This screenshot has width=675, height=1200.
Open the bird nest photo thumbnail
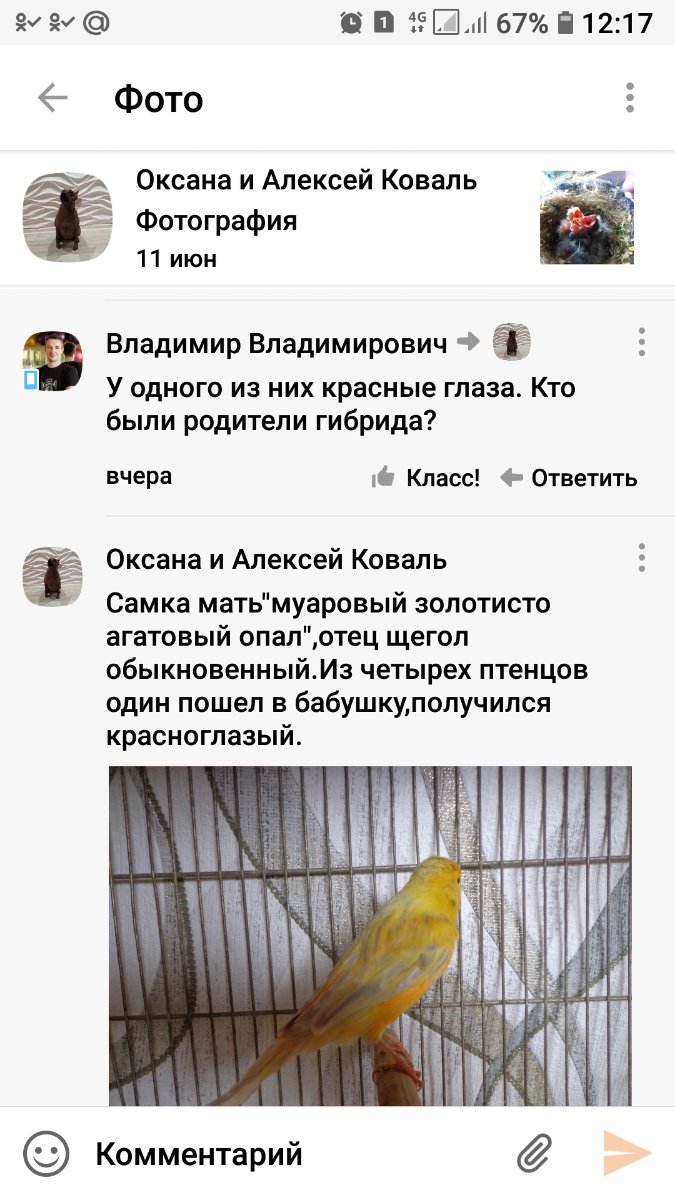pyautogui.click(x=586, y=217)
